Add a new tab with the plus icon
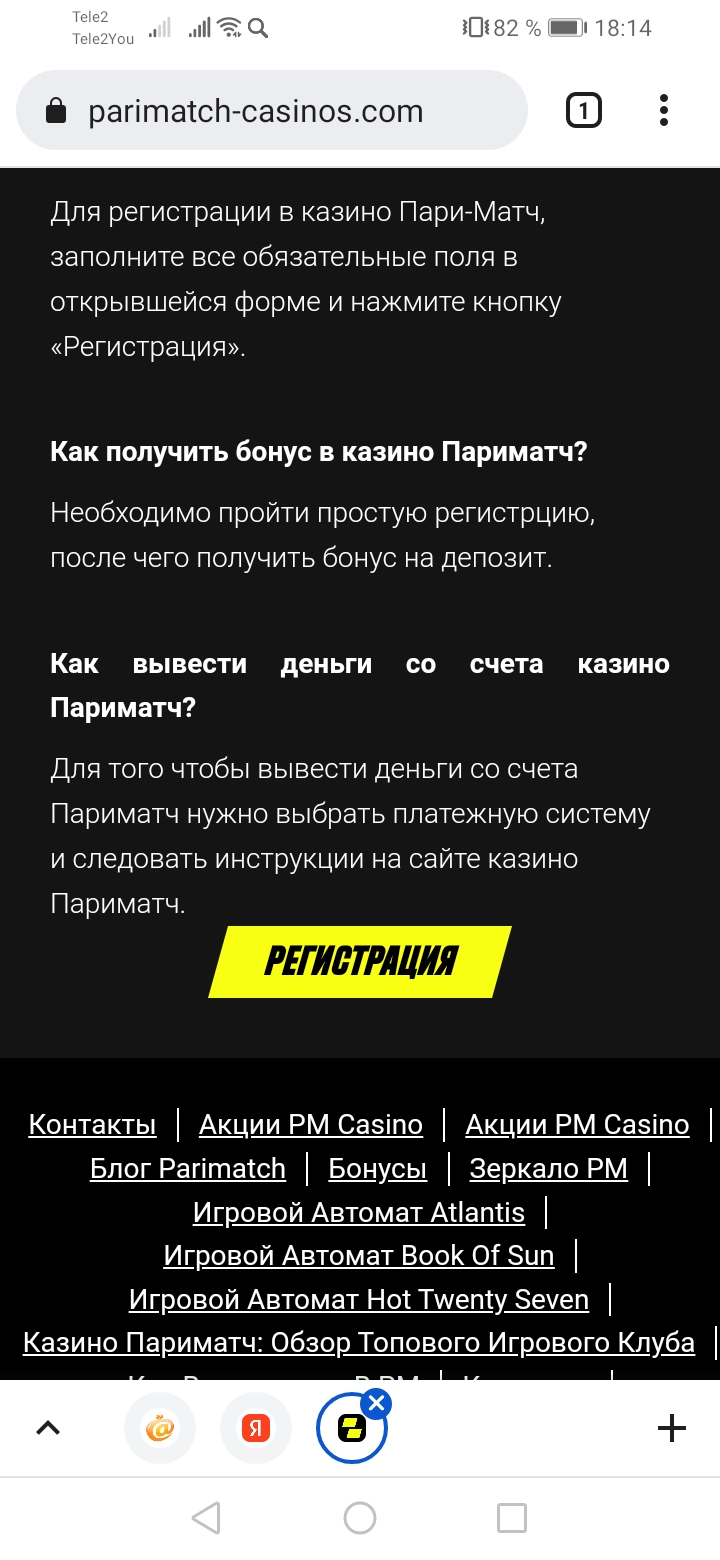The height and width of the screenshot is (1560, 720). click(x=672, y=1428)
